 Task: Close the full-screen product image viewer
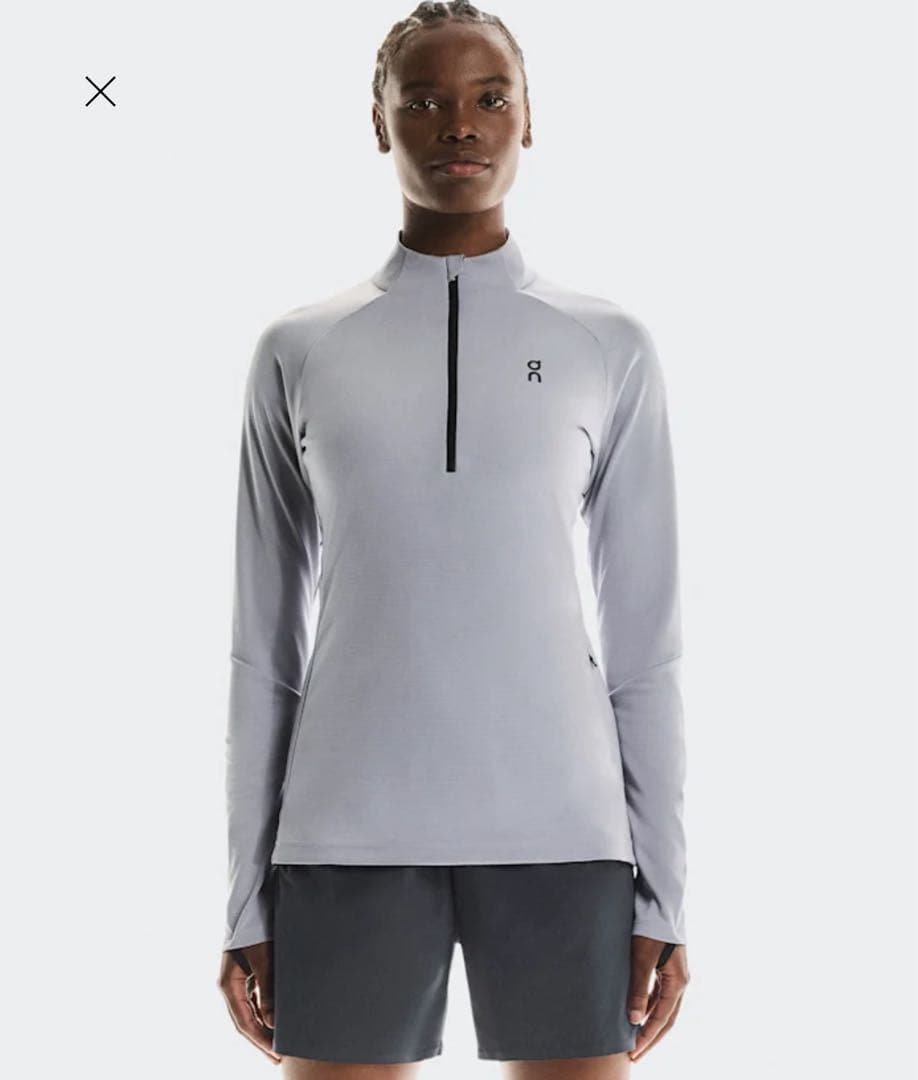(100, 92)
